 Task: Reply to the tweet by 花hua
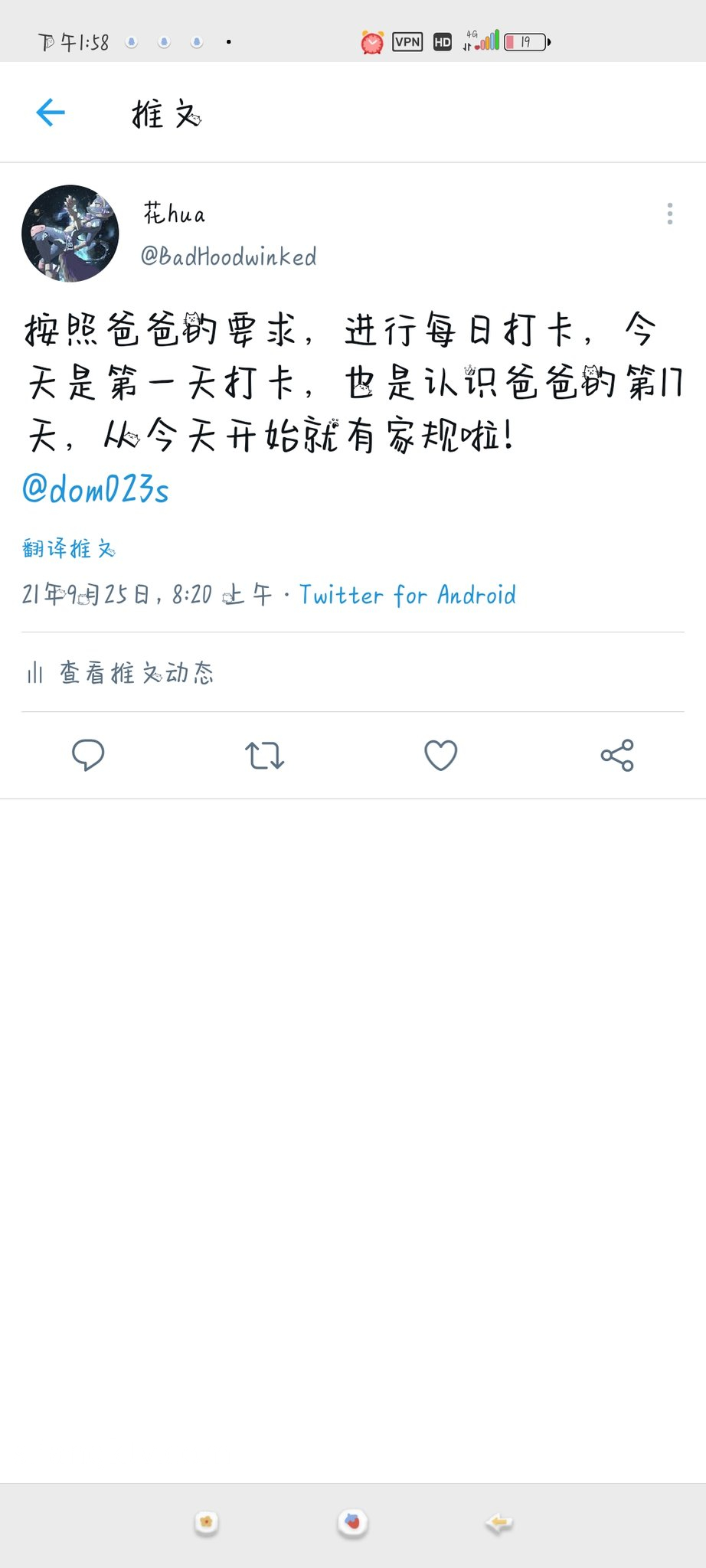88,755
